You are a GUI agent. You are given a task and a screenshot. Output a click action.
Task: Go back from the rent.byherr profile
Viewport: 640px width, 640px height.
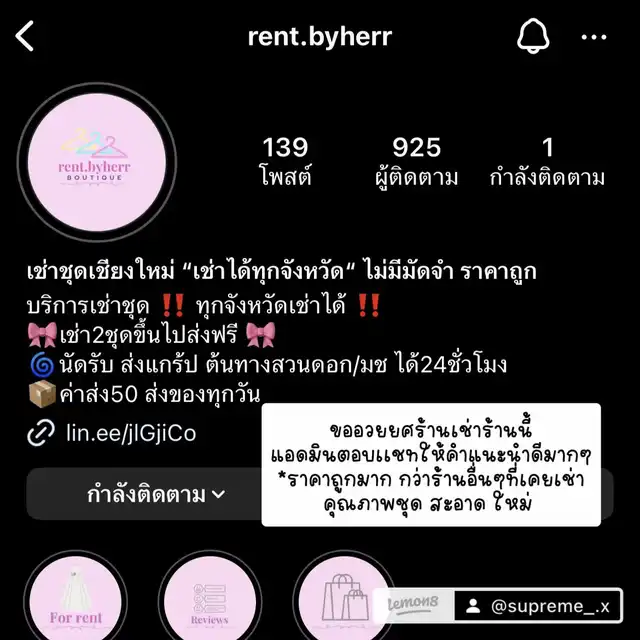pos(25,38)
